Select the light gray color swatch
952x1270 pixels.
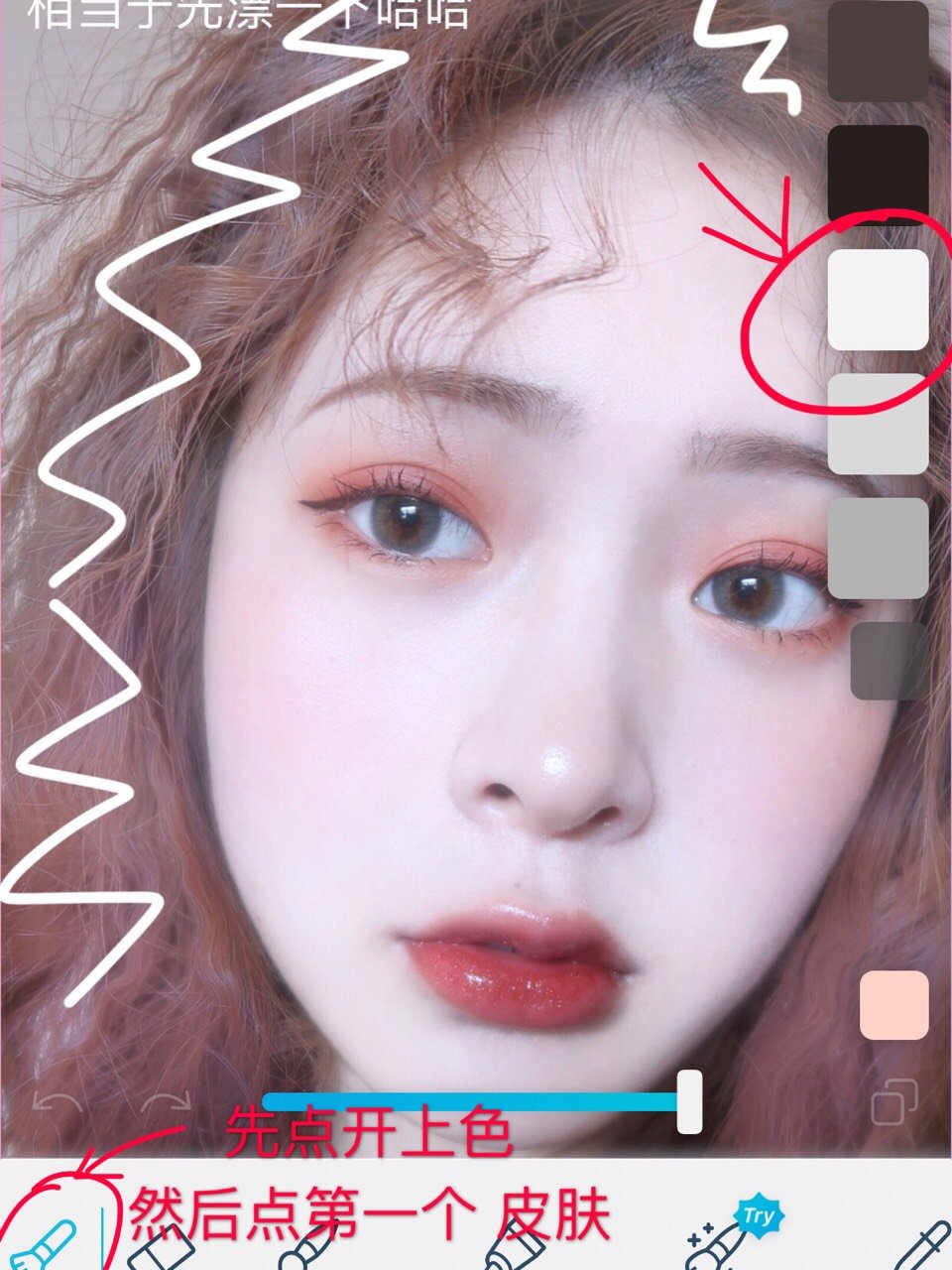(x=878, y=425)
